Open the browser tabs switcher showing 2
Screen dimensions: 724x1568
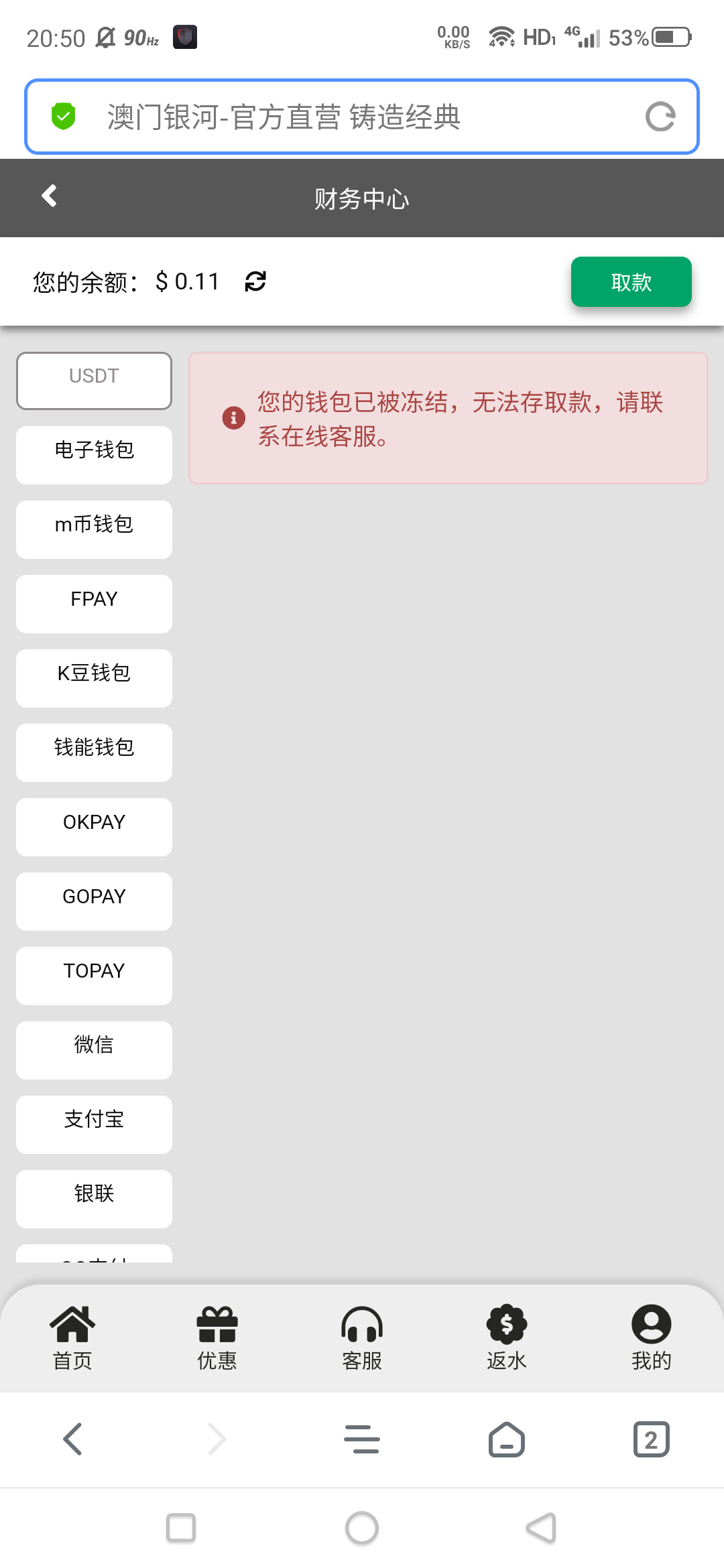coord(651,1439)
